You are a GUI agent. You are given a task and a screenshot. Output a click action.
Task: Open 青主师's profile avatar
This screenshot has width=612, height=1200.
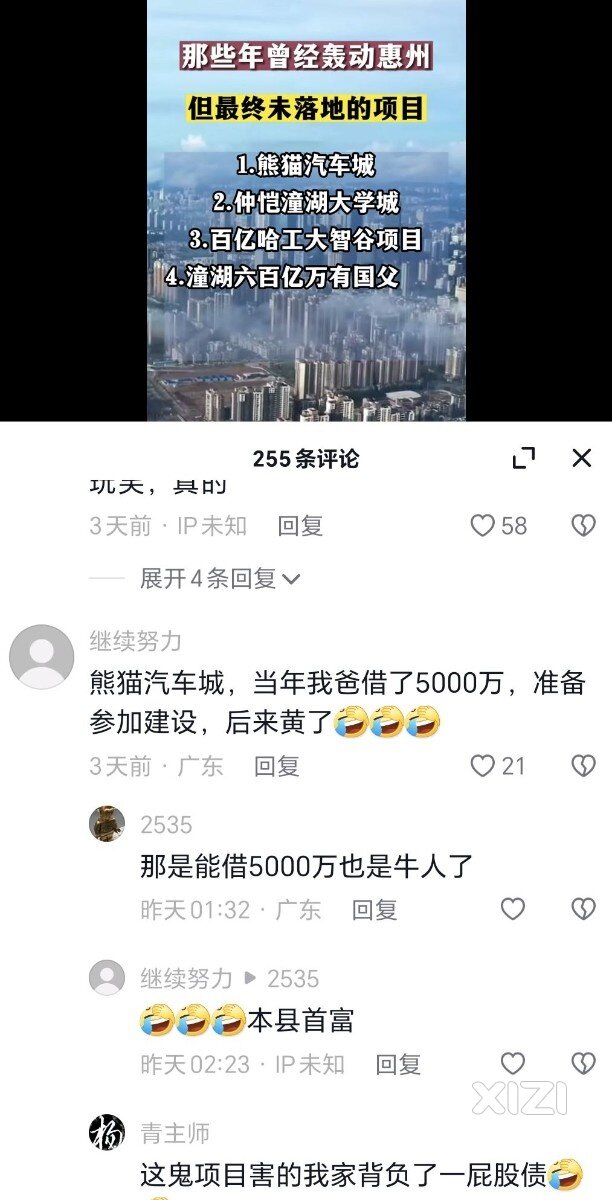click(x=107, y=1132)
